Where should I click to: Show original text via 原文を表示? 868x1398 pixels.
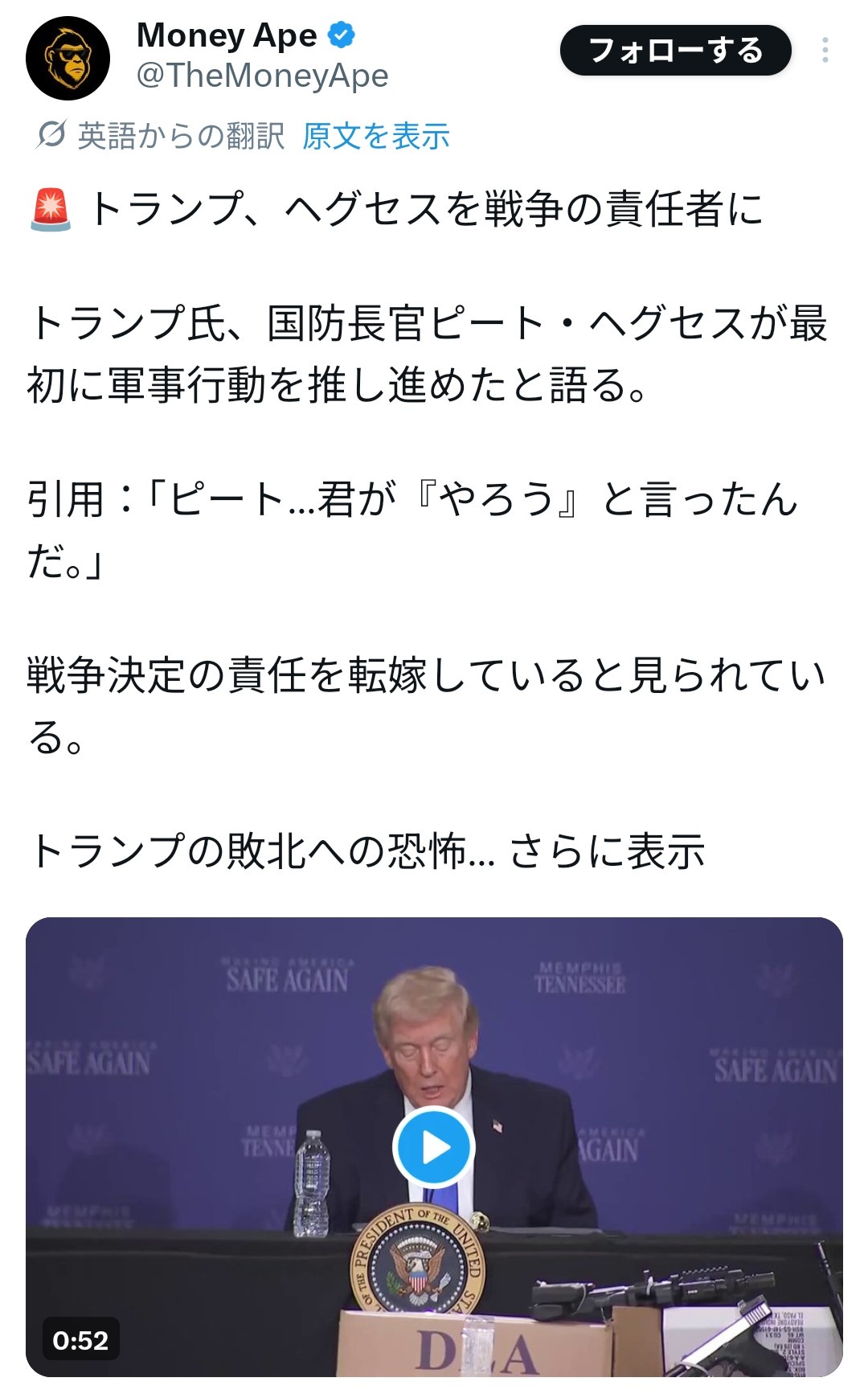click(x=375, y=136)
